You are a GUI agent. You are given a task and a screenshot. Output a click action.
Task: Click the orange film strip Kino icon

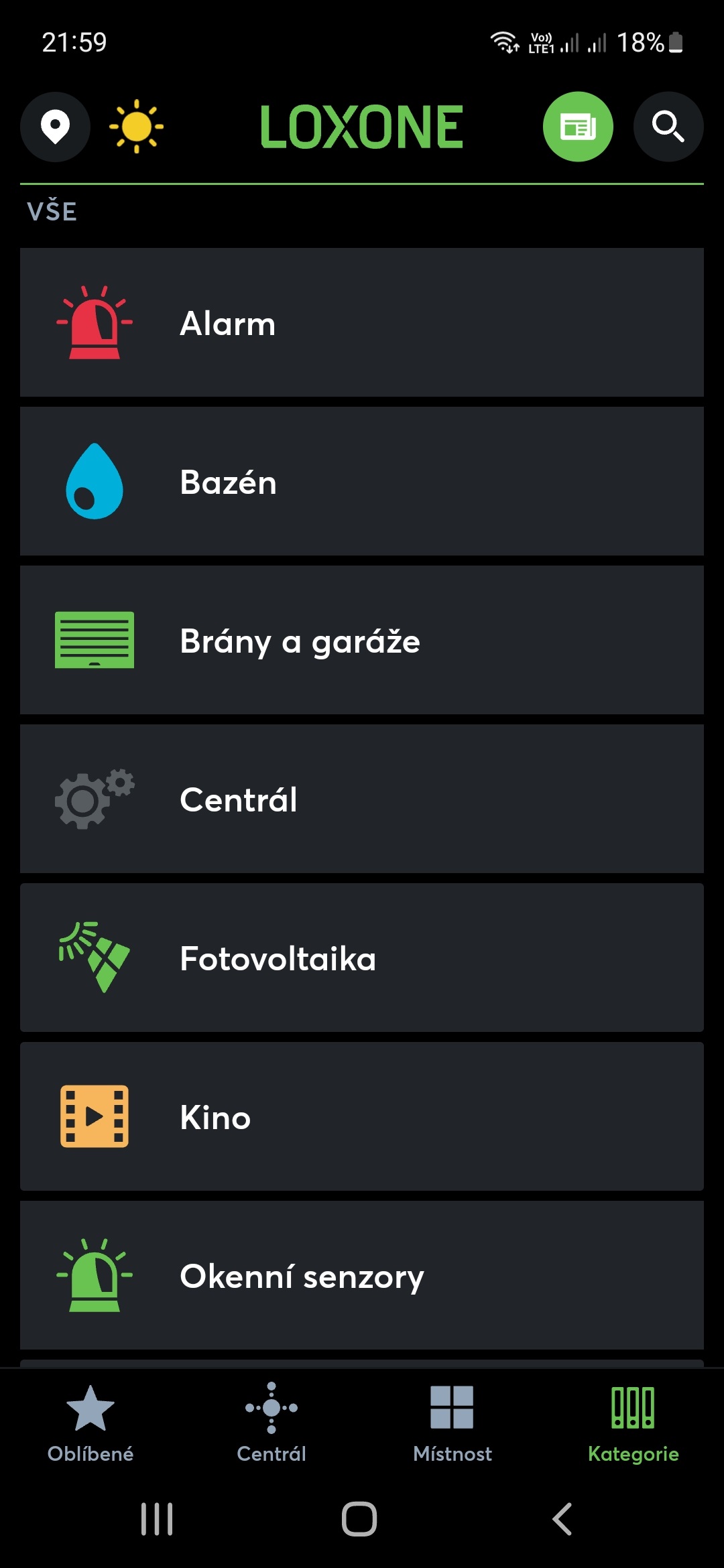pos(94,1117)
